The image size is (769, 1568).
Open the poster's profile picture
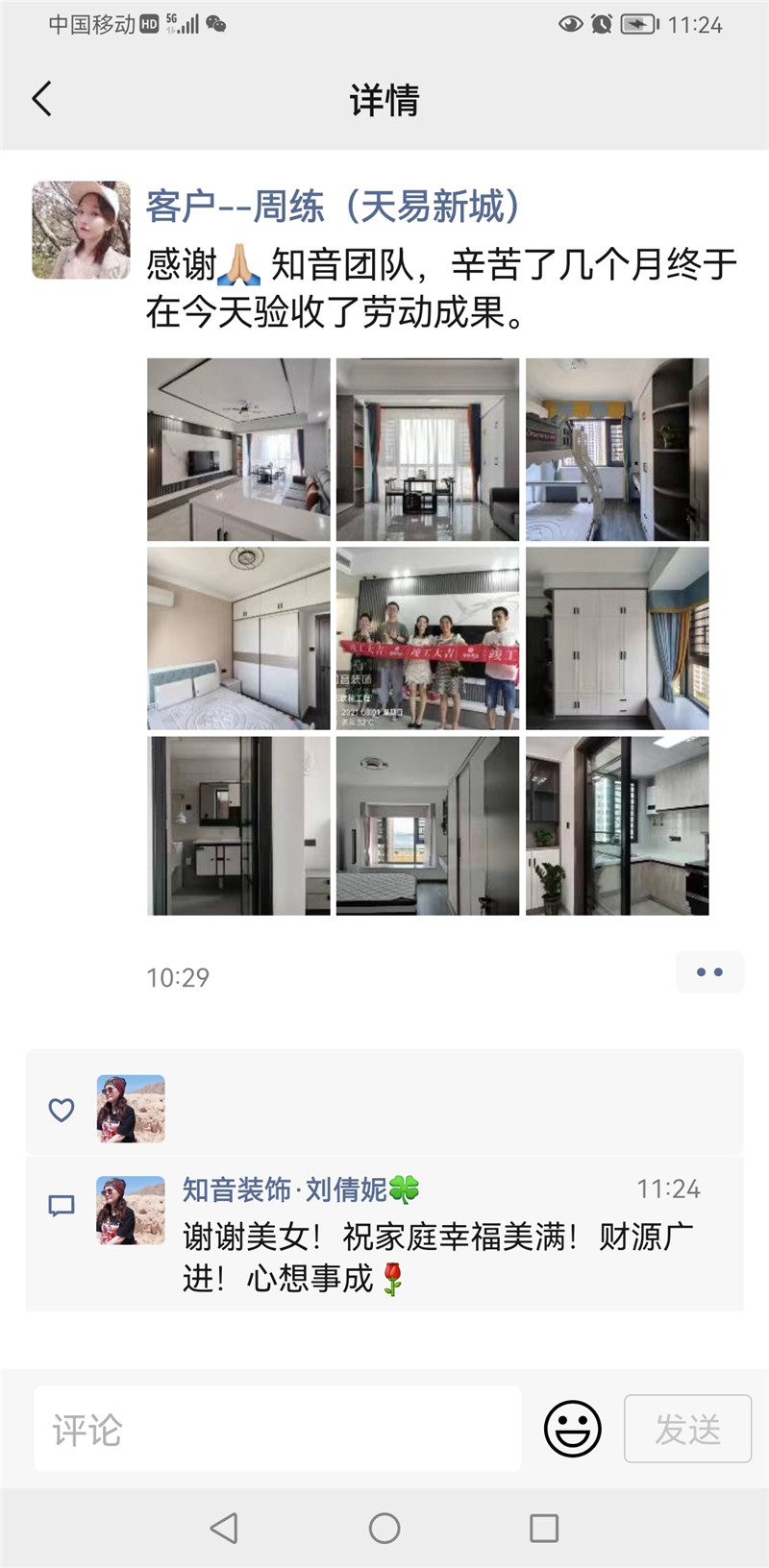pos(81,231)
